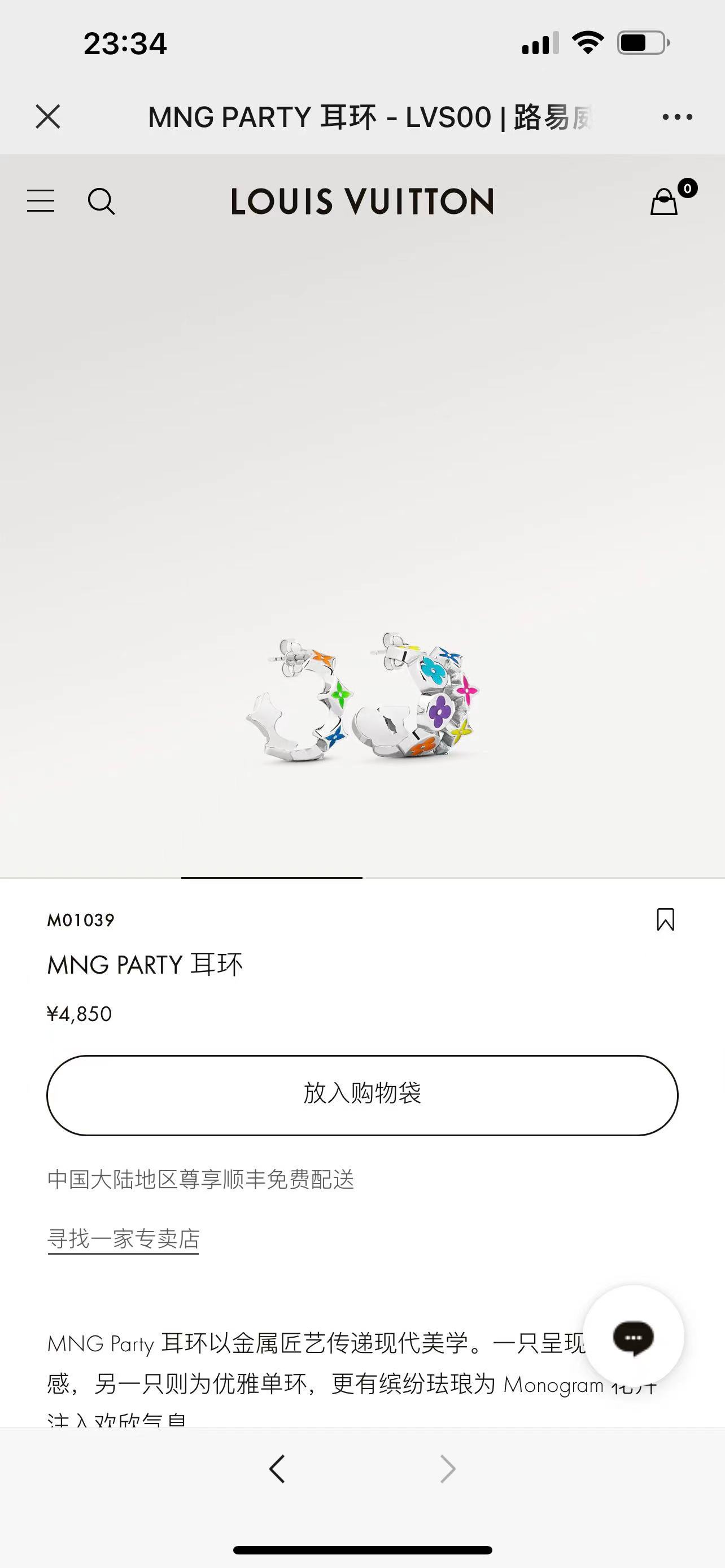725x1568 pixels.
Task: Search the Louis Vuitton site
Action: pos(101,201)
